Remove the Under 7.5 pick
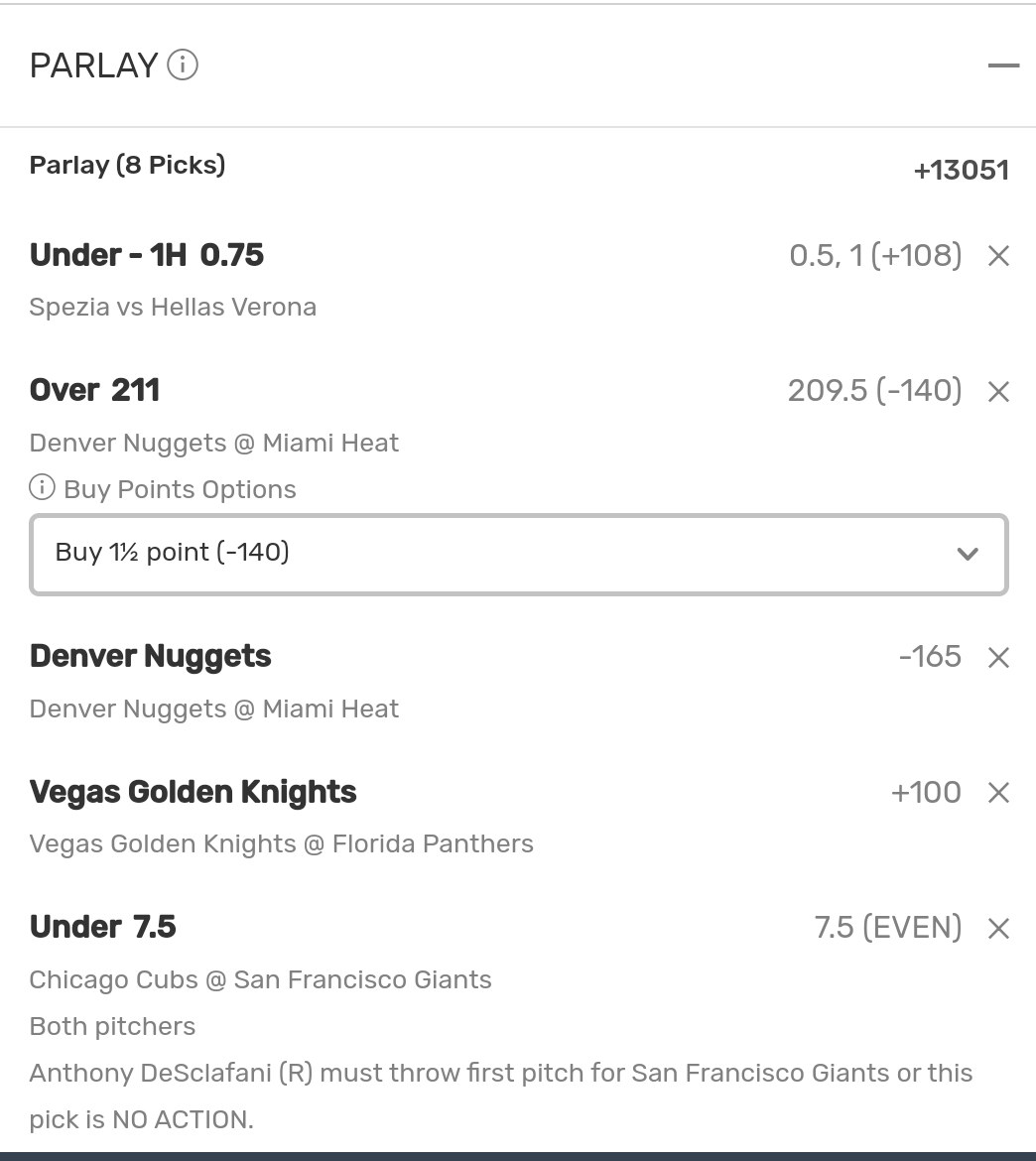 998,929
